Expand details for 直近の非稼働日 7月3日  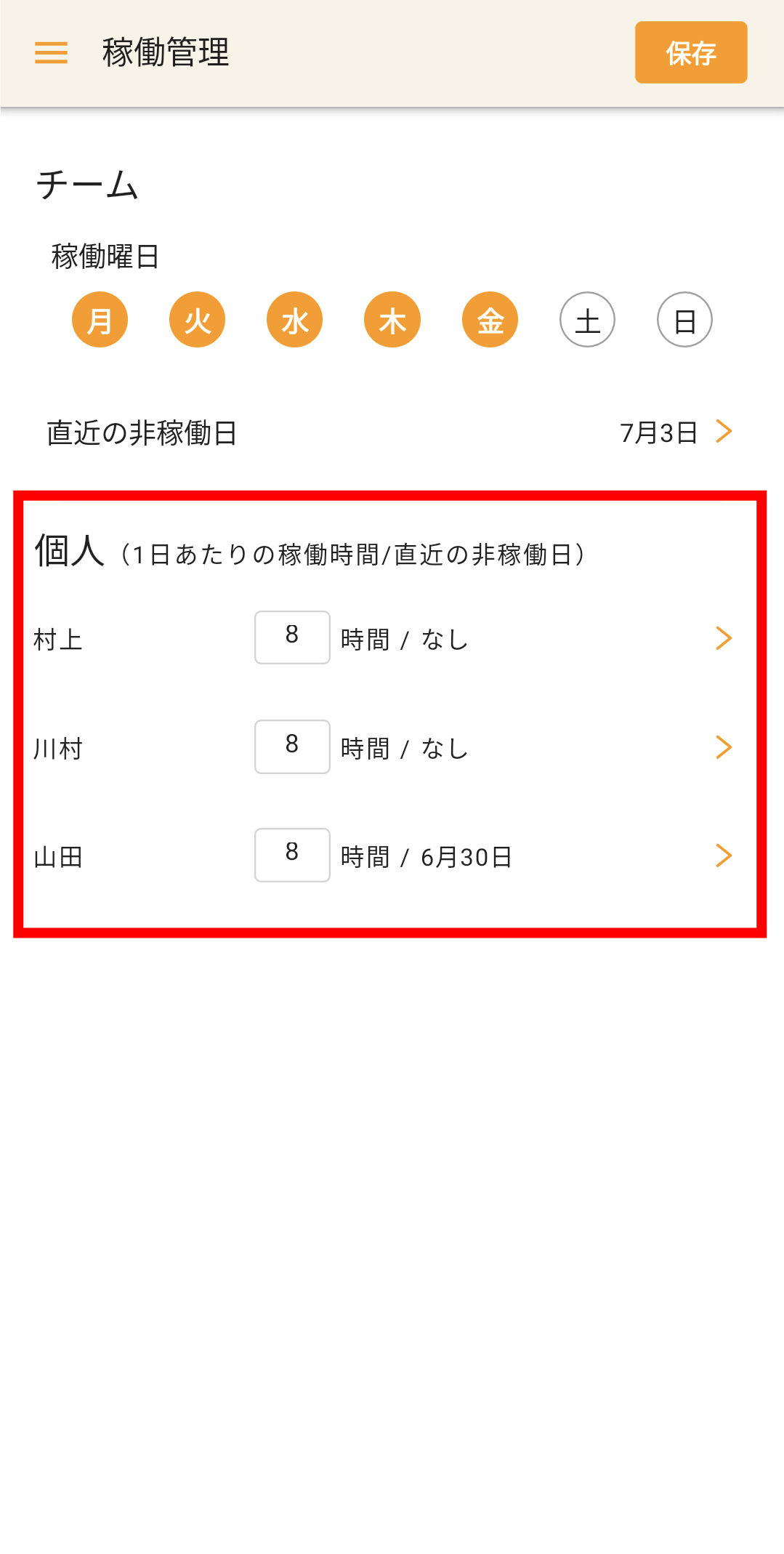(724, 430)
